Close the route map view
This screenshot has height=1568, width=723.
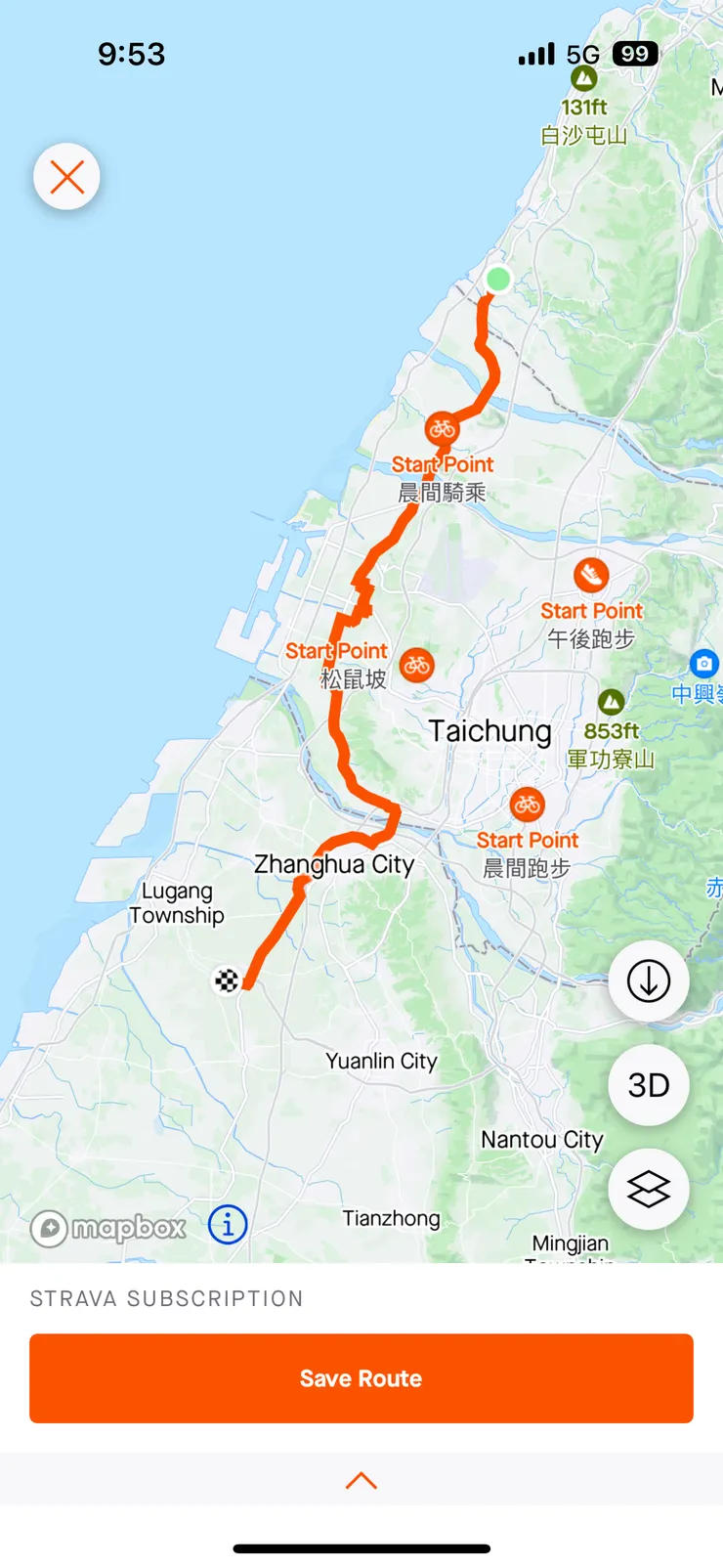[66, 177]
